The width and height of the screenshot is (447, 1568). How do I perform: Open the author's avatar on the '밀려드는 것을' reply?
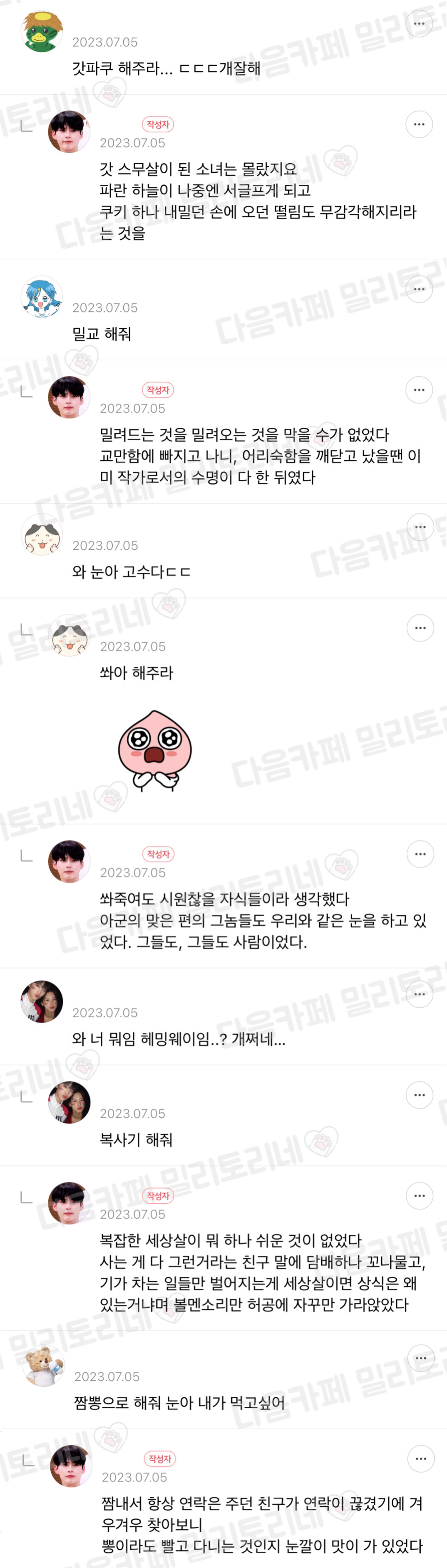[69, 398]
